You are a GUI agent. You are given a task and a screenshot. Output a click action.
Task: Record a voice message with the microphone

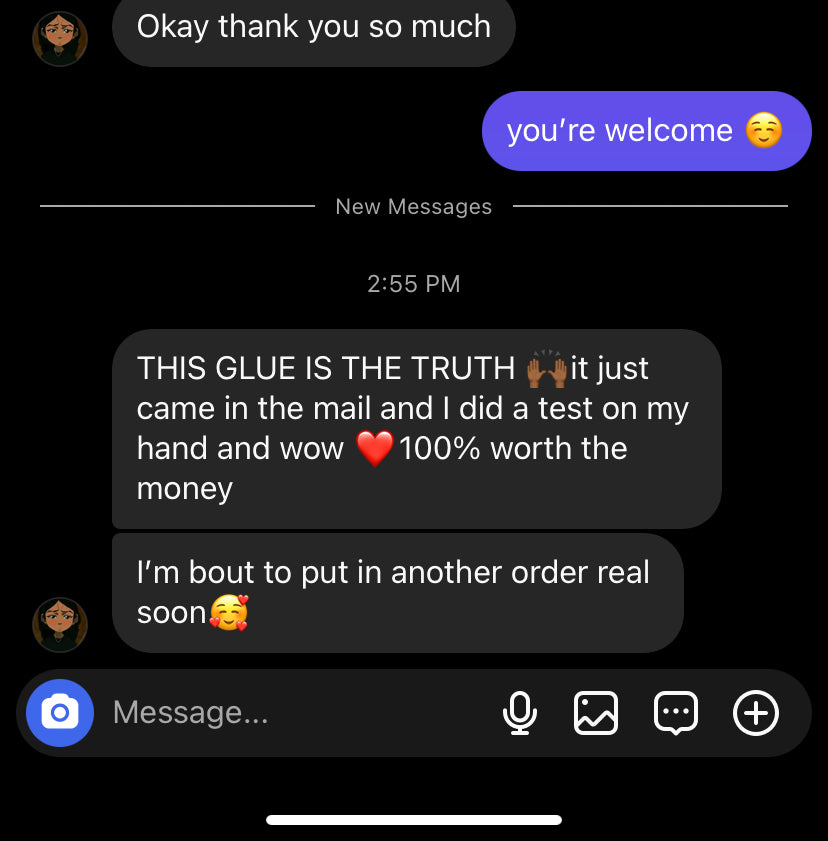coord(519,713)
